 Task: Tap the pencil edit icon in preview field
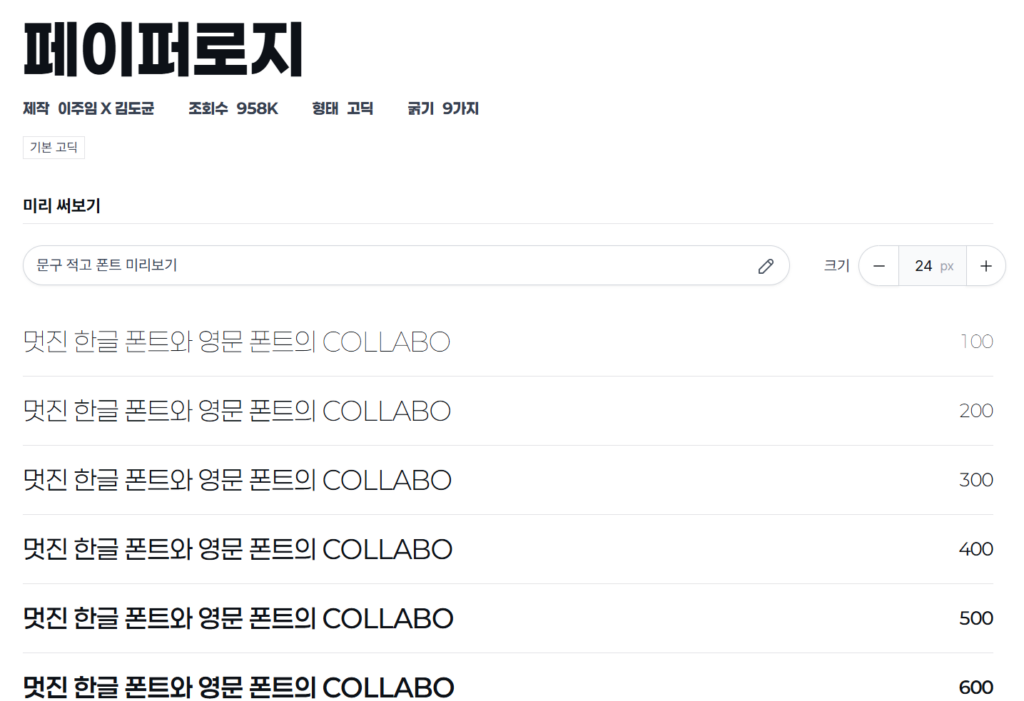(766, 266)
